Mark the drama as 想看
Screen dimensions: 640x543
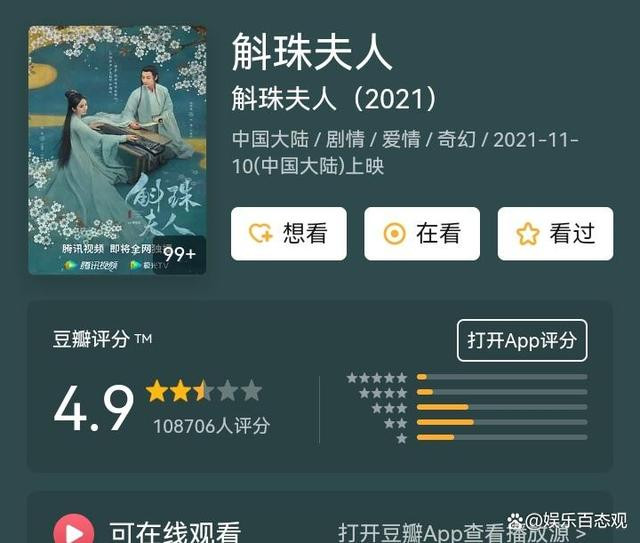click(288, 234)
